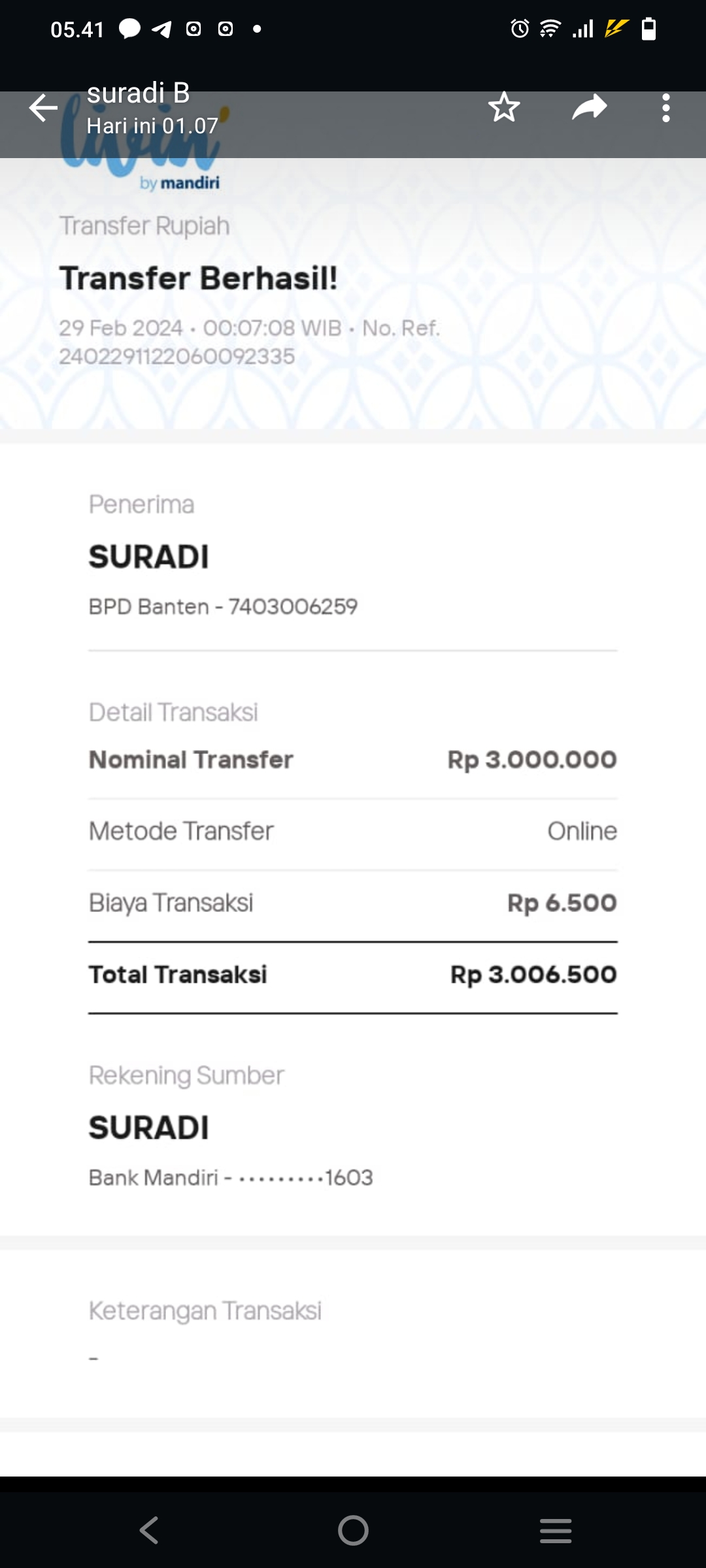Open the three-dot overflow menu
Screen dimensions: 706x1568
(665, 108)
